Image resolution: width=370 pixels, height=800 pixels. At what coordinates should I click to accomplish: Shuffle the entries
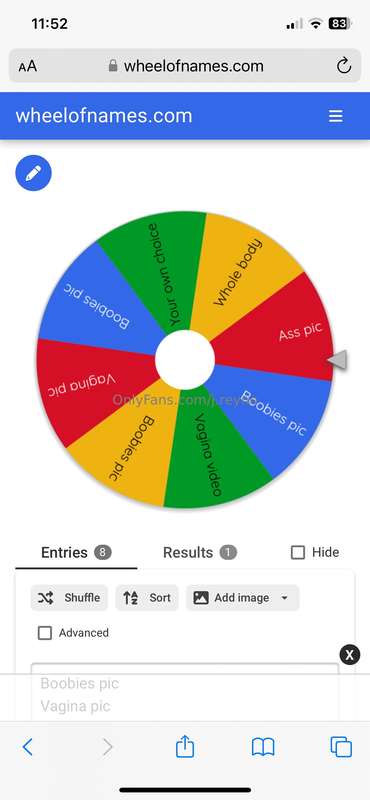pos(69,597)
